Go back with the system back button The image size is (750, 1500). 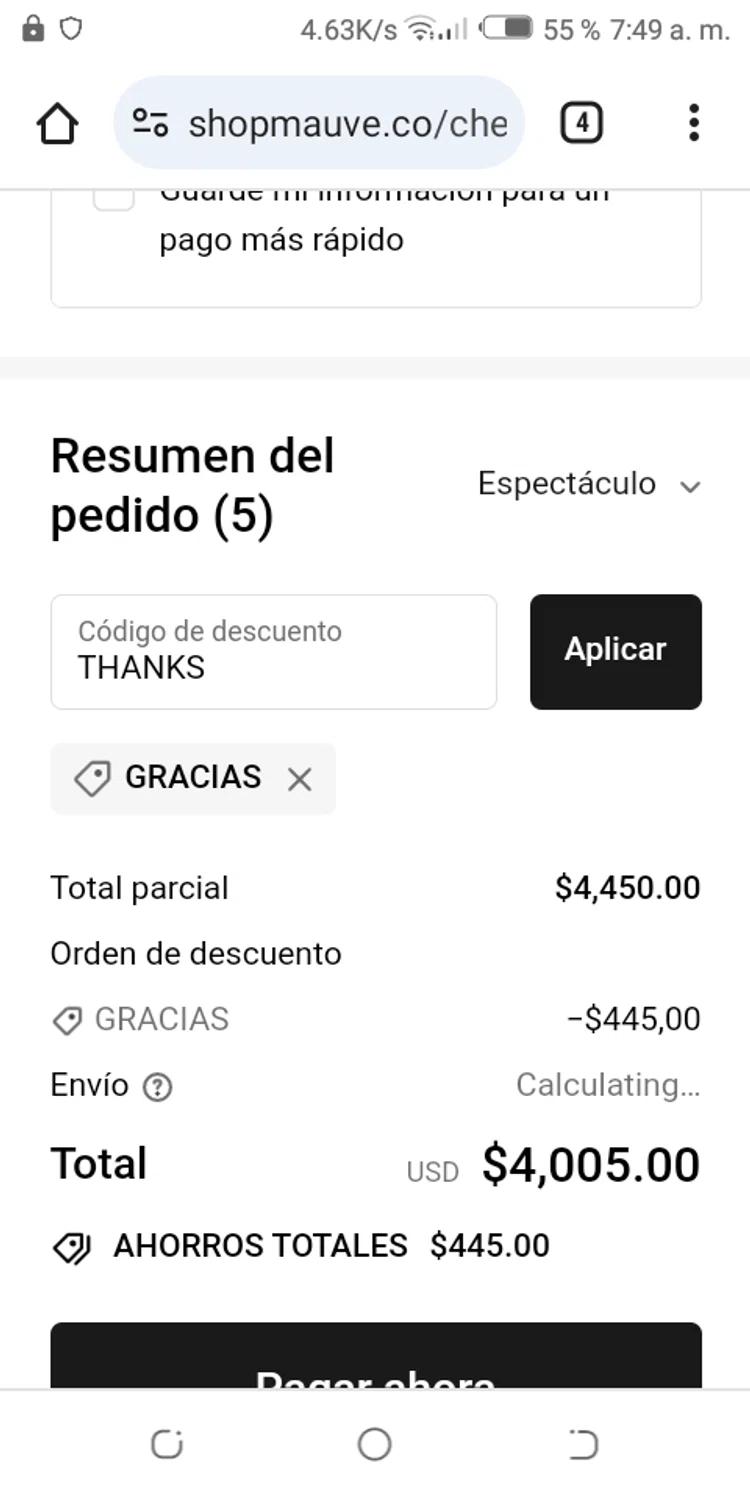click(582, 1444)
